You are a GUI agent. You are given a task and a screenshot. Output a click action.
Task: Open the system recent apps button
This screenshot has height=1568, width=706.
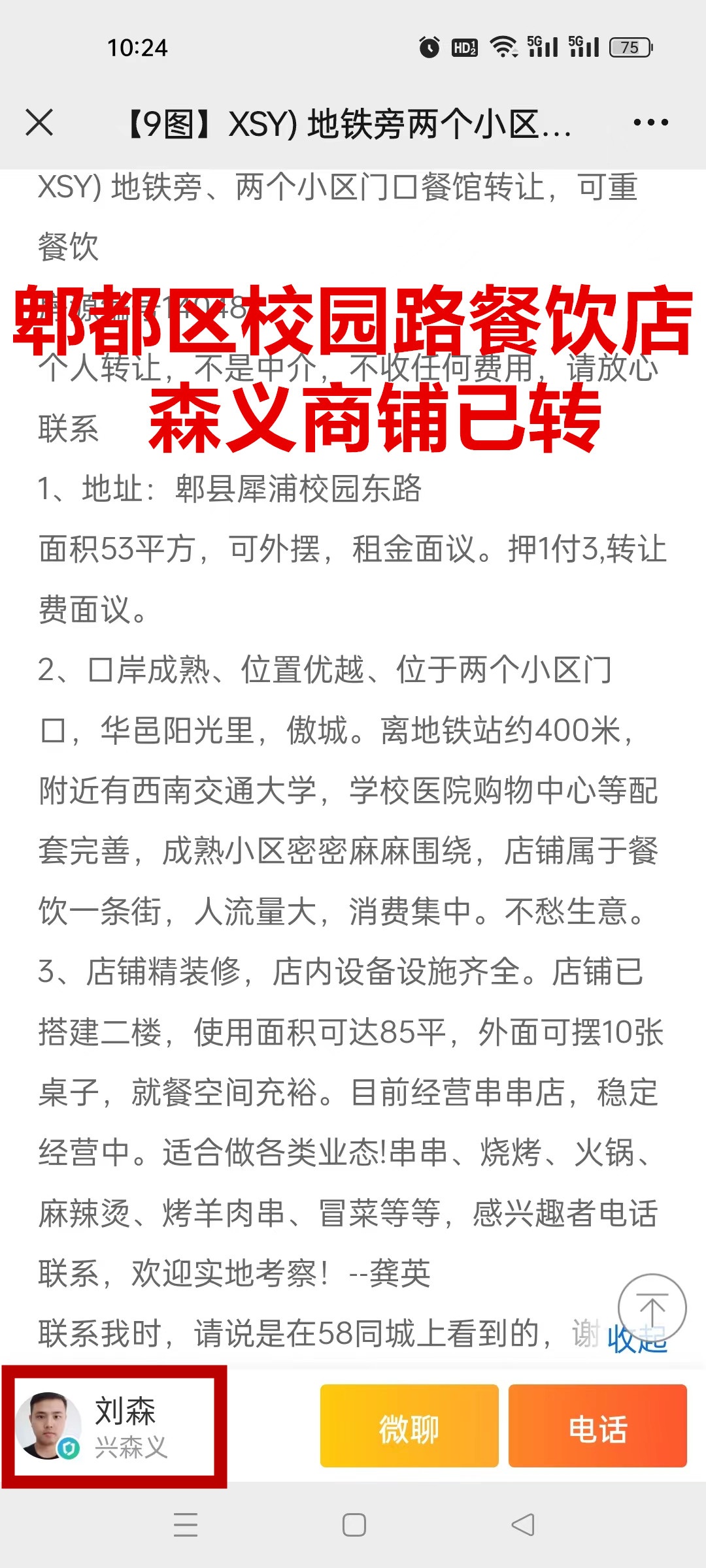[186, 1525]
